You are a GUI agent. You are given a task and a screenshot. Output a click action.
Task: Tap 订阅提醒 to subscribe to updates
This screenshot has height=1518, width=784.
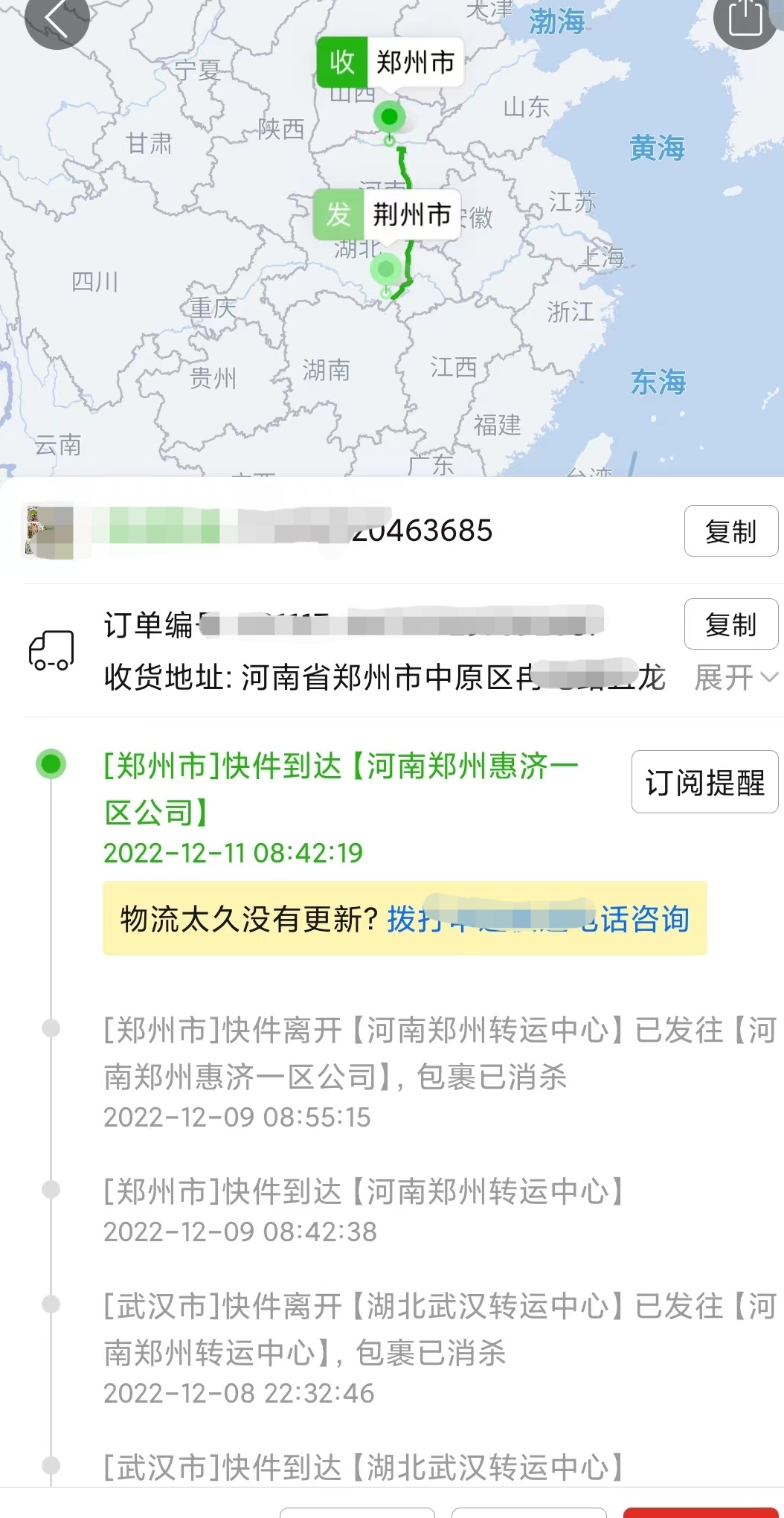[704, 782]
